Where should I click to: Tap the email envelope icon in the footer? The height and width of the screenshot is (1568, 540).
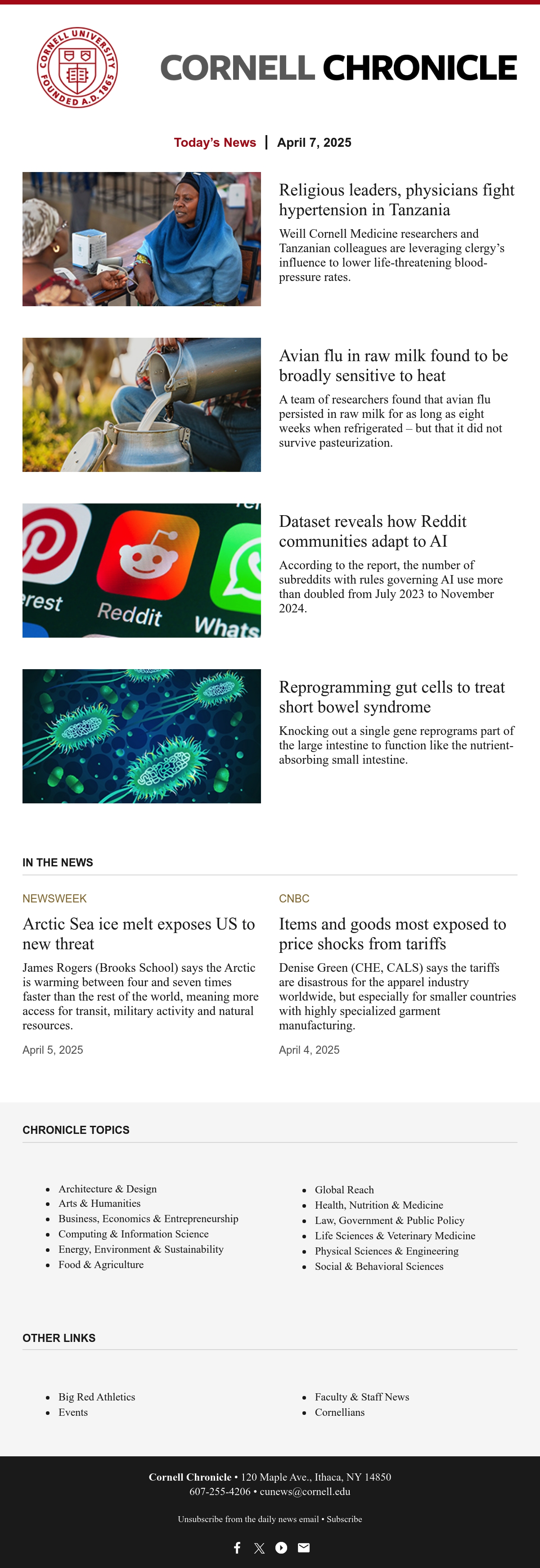pos(303,1547)
